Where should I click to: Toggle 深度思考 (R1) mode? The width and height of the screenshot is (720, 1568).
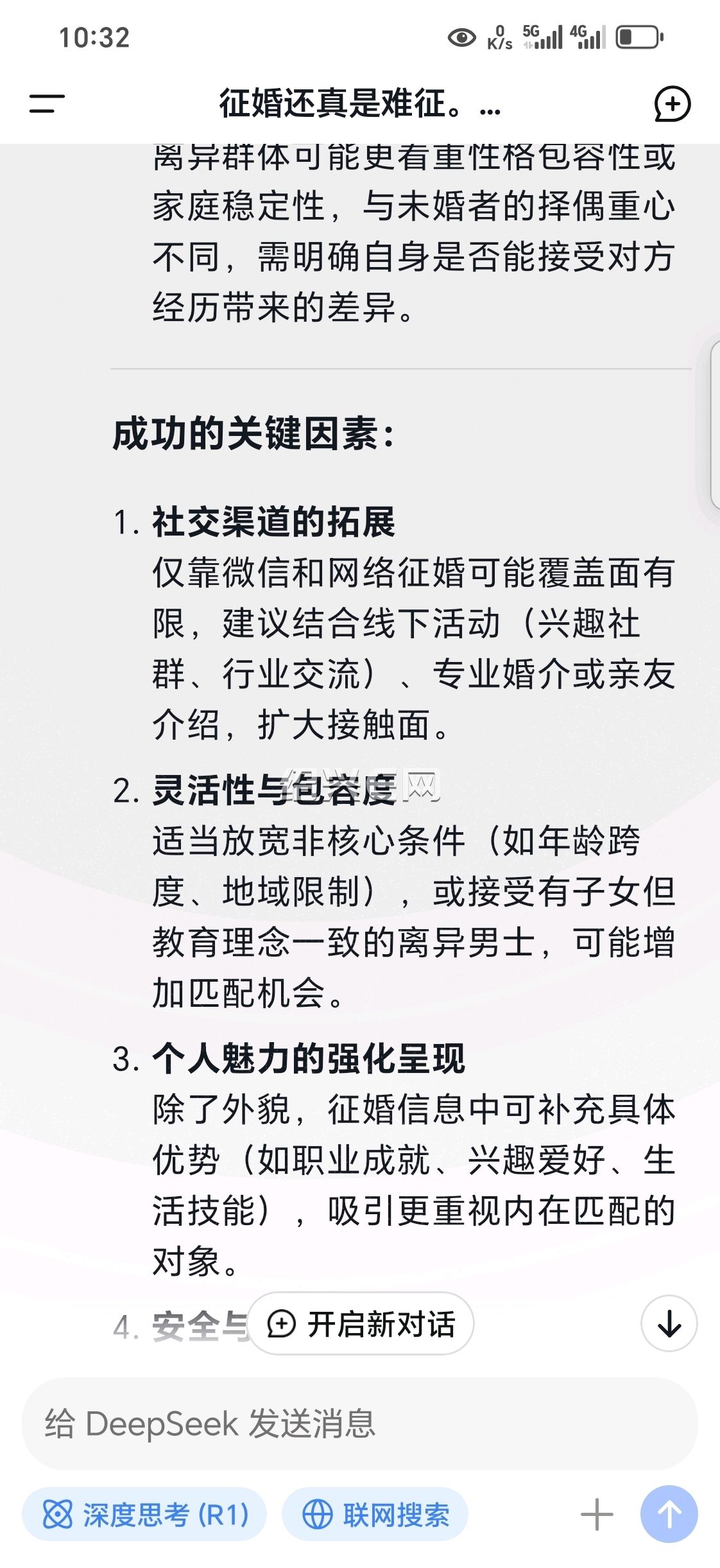tap(144, 1515)
